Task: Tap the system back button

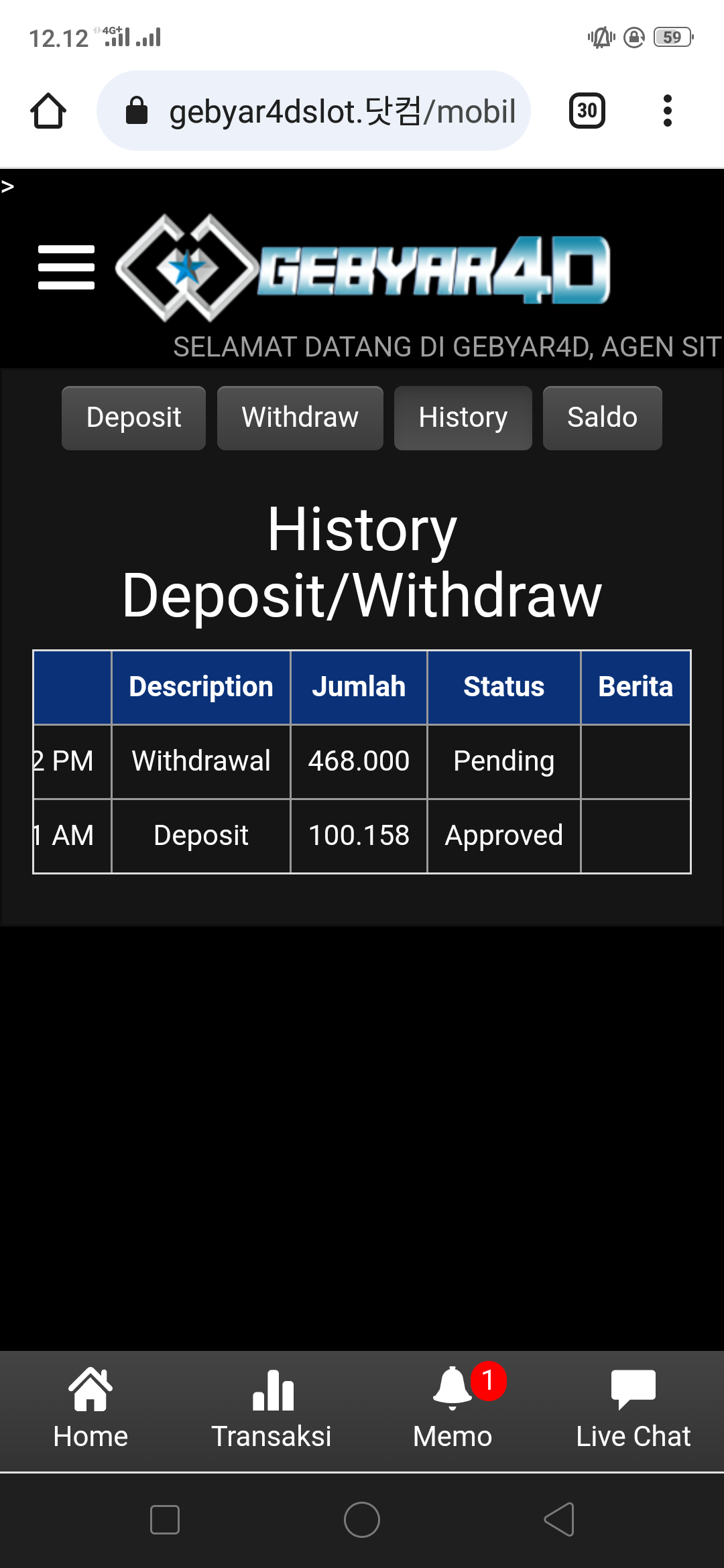Action: (559, 1519)
